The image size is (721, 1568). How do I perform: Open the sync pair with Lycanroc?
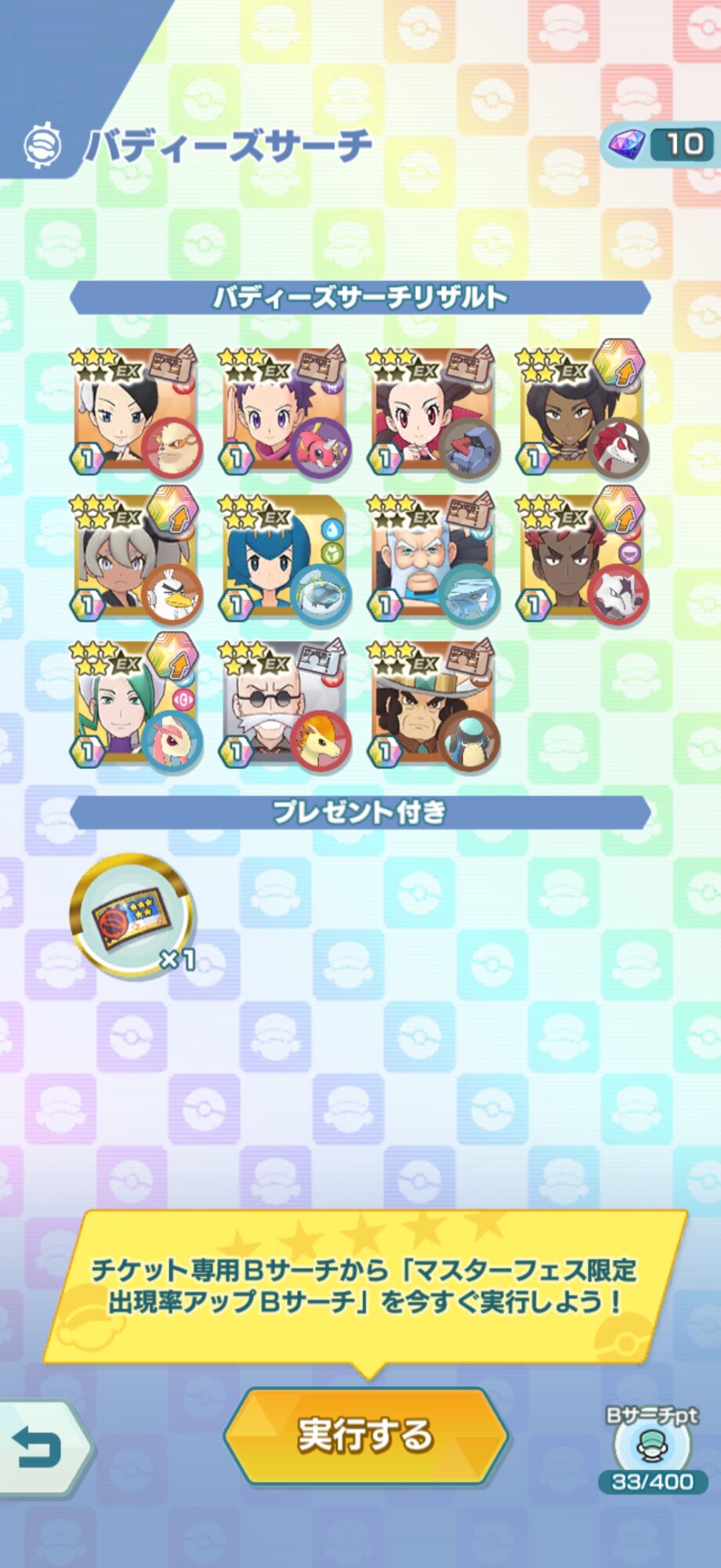[x=582, y=412]
